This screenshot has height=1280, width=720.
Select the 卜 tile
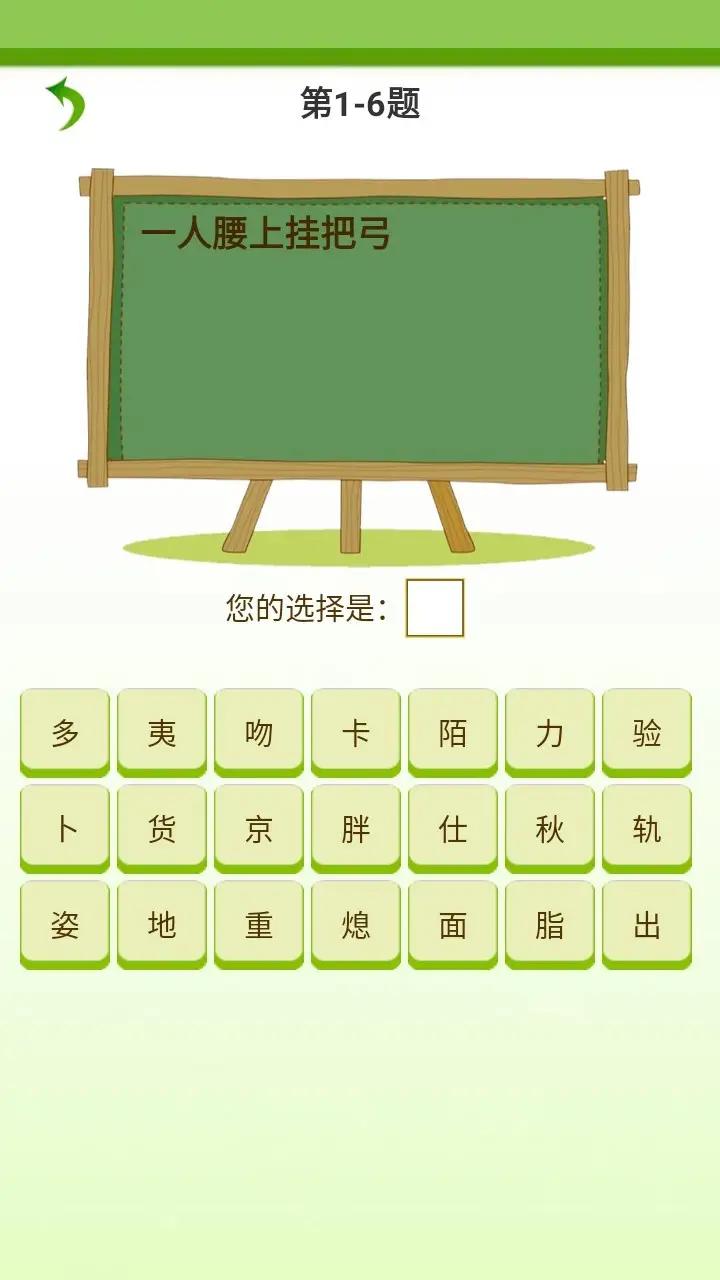click(x=63, y=829)
